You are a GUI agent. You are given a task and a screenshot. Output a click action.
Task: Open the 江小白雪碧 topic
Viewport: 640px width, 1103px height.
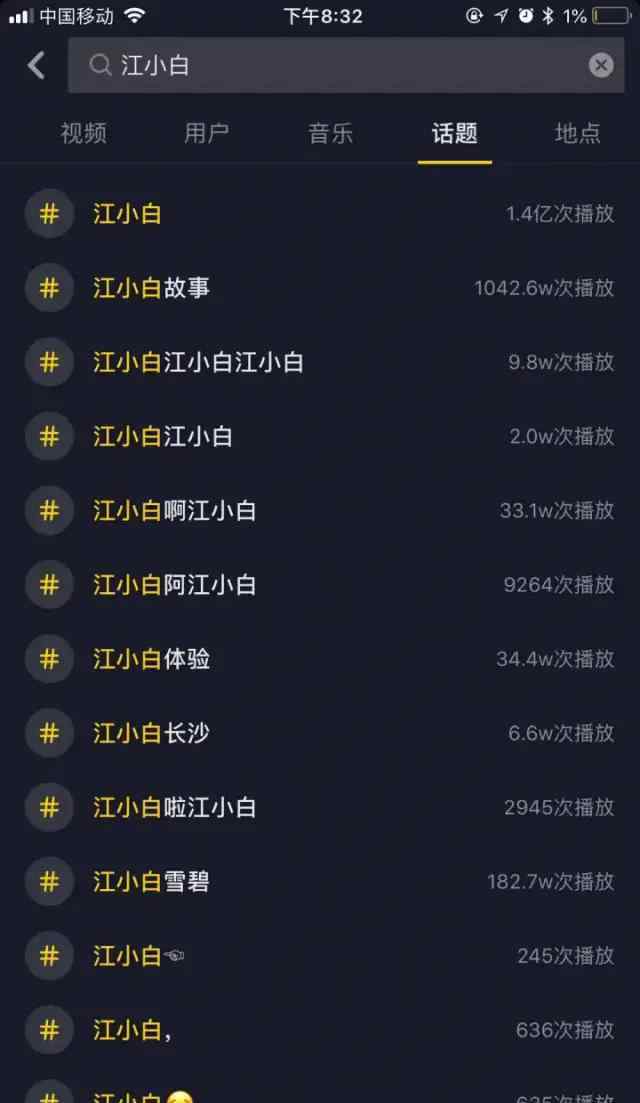(x=320, y=881)
